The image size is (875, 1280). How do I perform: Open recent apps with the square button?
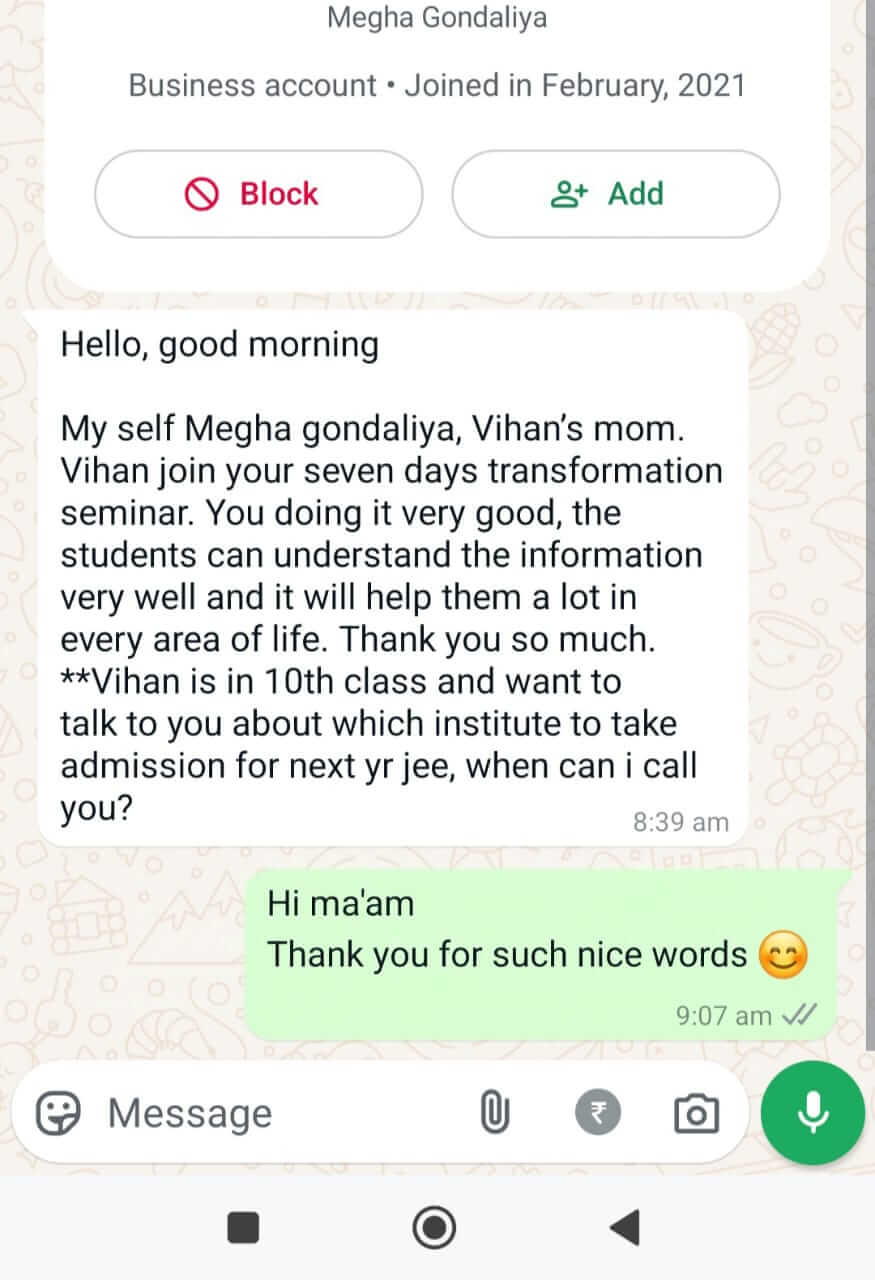[243, 1227]
